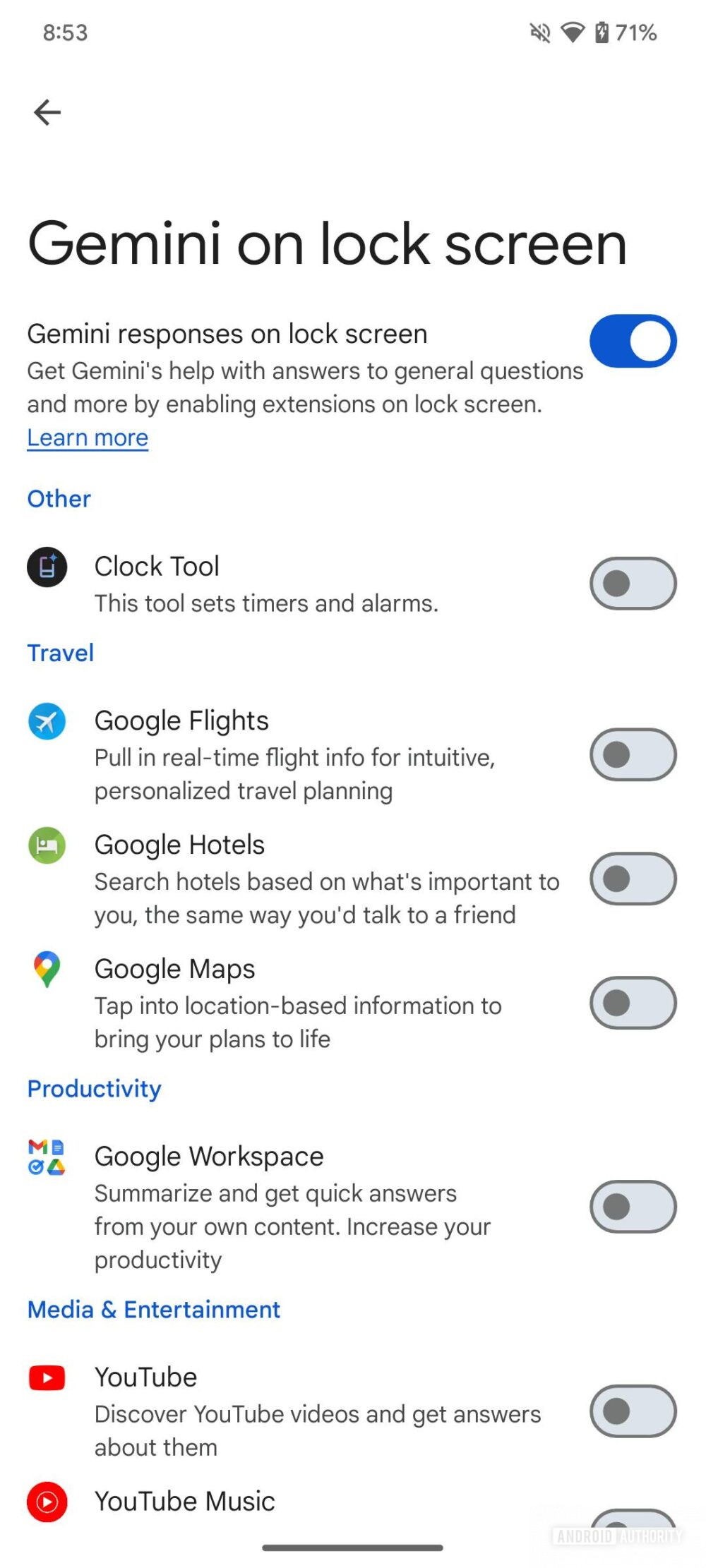Enable the Google Flights extension
The image size is (706, 1568).
(633, 755)
